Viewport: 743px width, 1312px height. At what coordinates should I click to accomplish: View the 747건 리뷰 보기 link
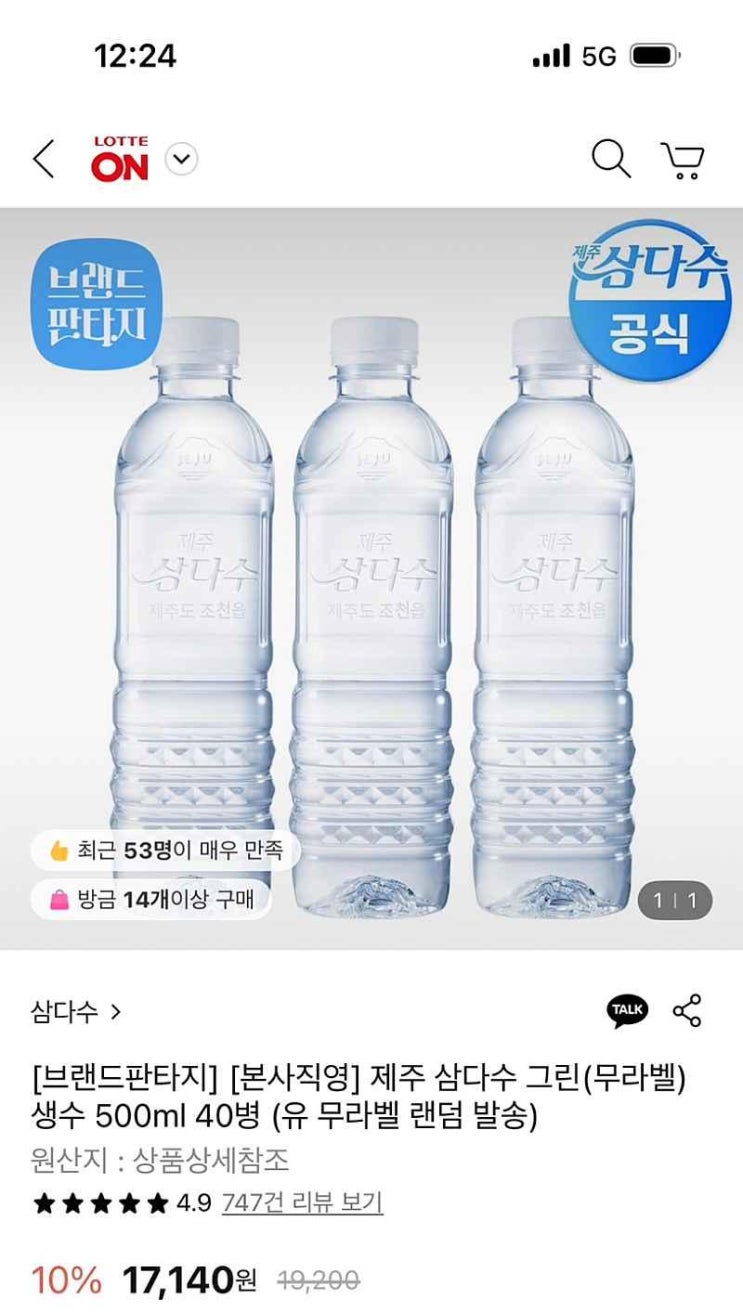pyautogui.click(x=302, y=1202)
